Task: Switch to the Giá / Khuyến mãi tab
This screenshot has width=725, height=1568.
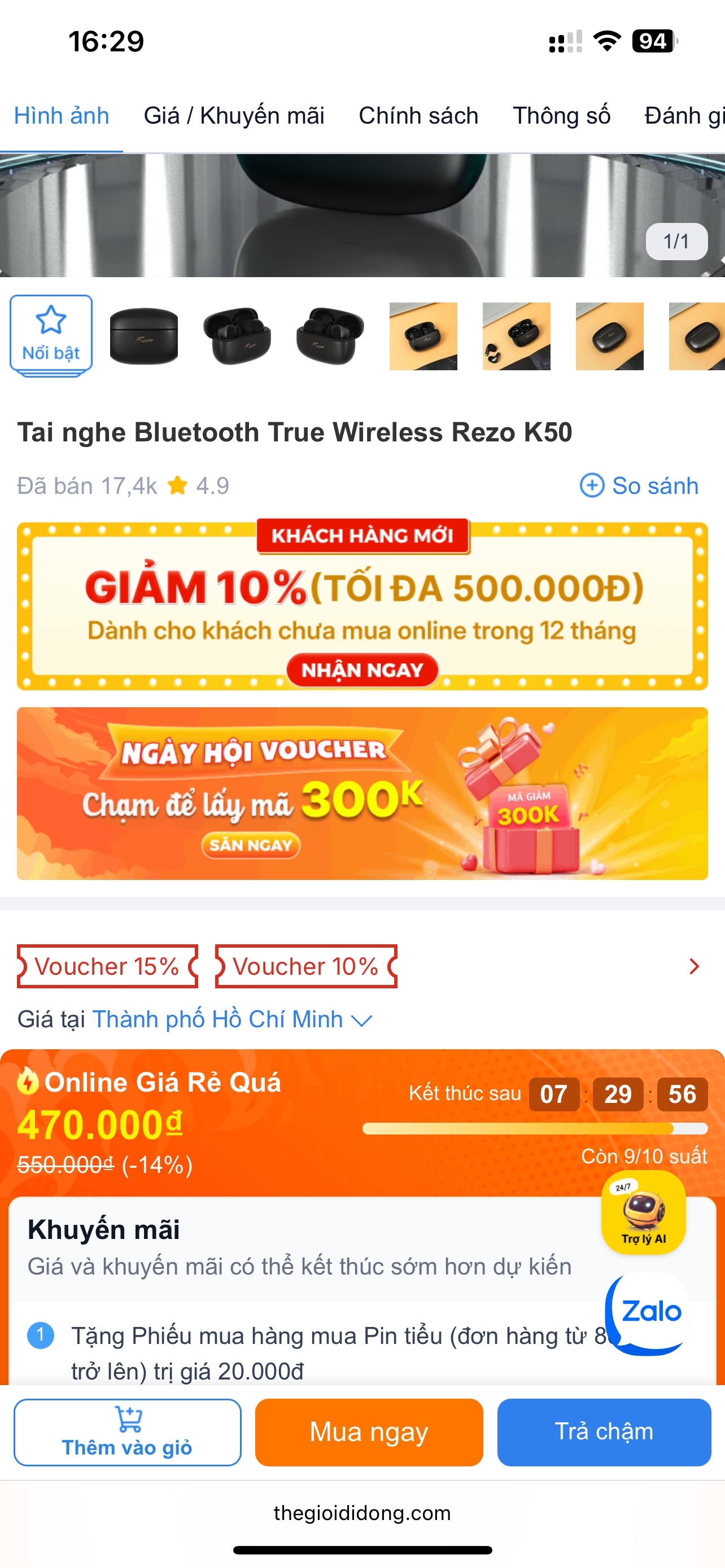Action: pos(234,116)
